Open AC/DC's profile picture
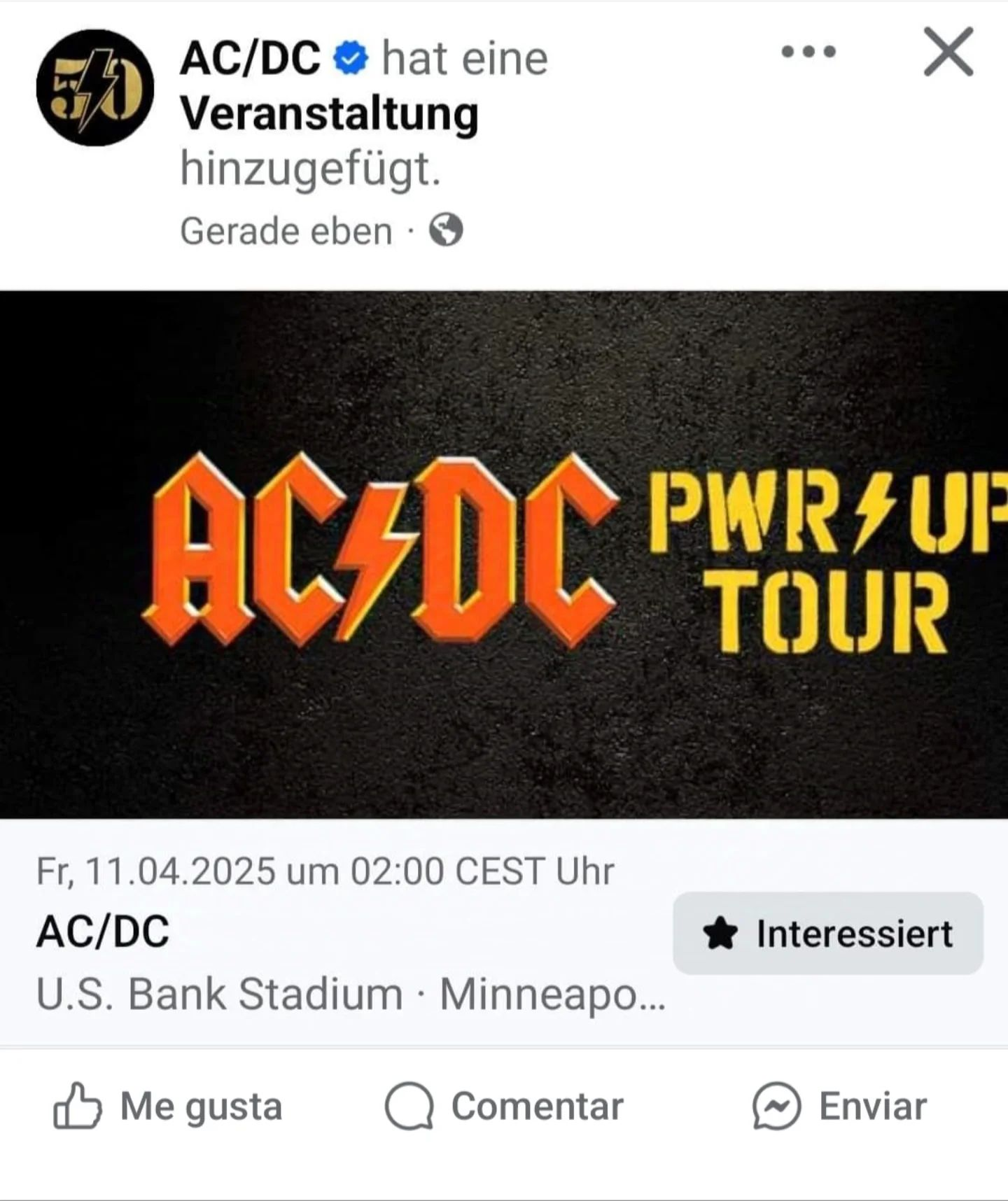 [x=95, y=87]
